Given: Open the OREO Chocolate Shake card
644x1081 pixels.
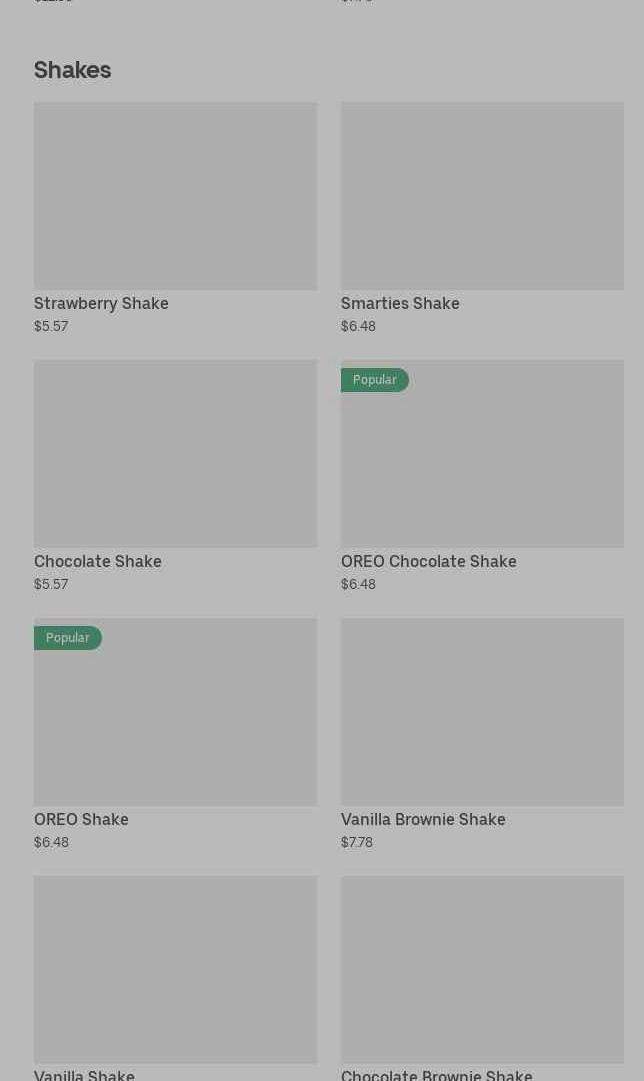Looking at the screenshot, I should click(482, 476).
